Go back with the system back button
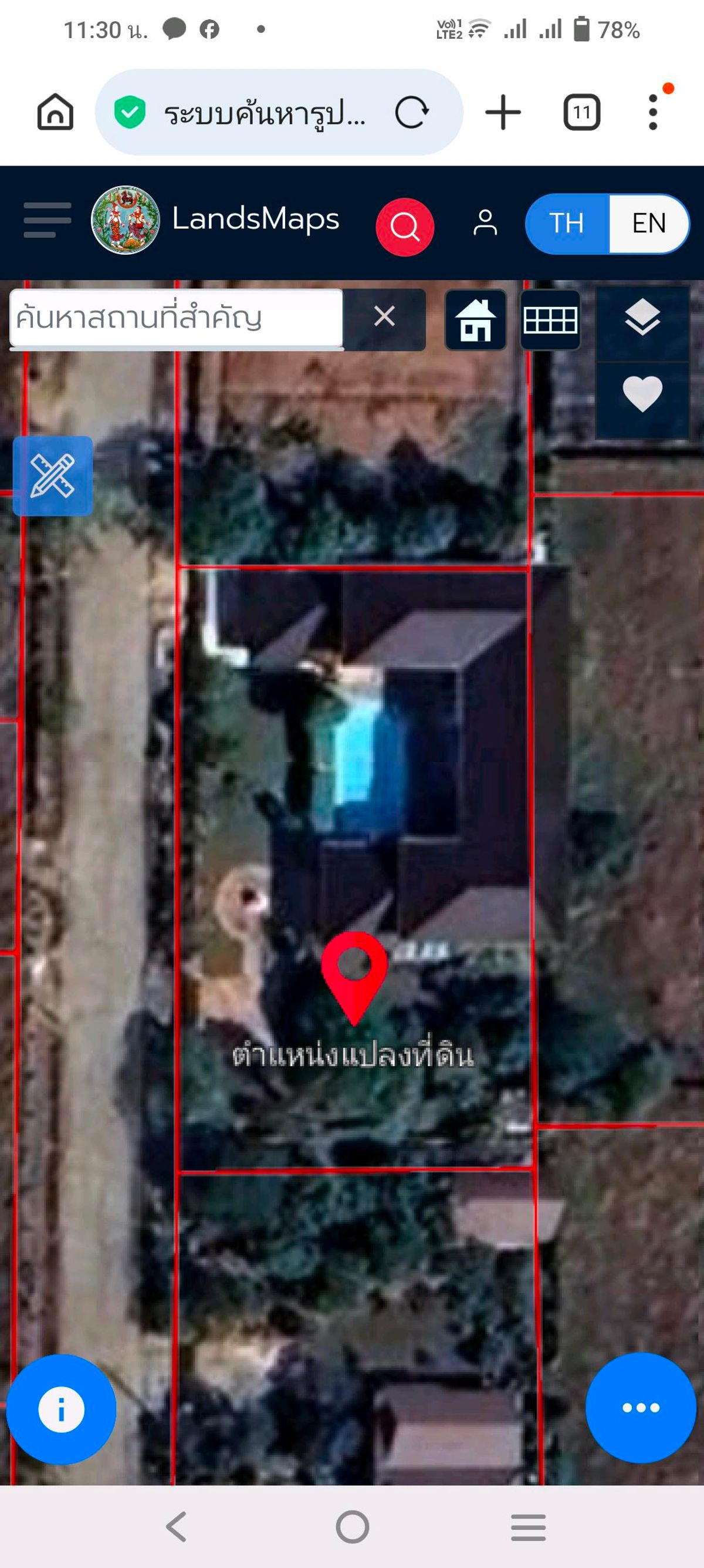 (177, 1526)
